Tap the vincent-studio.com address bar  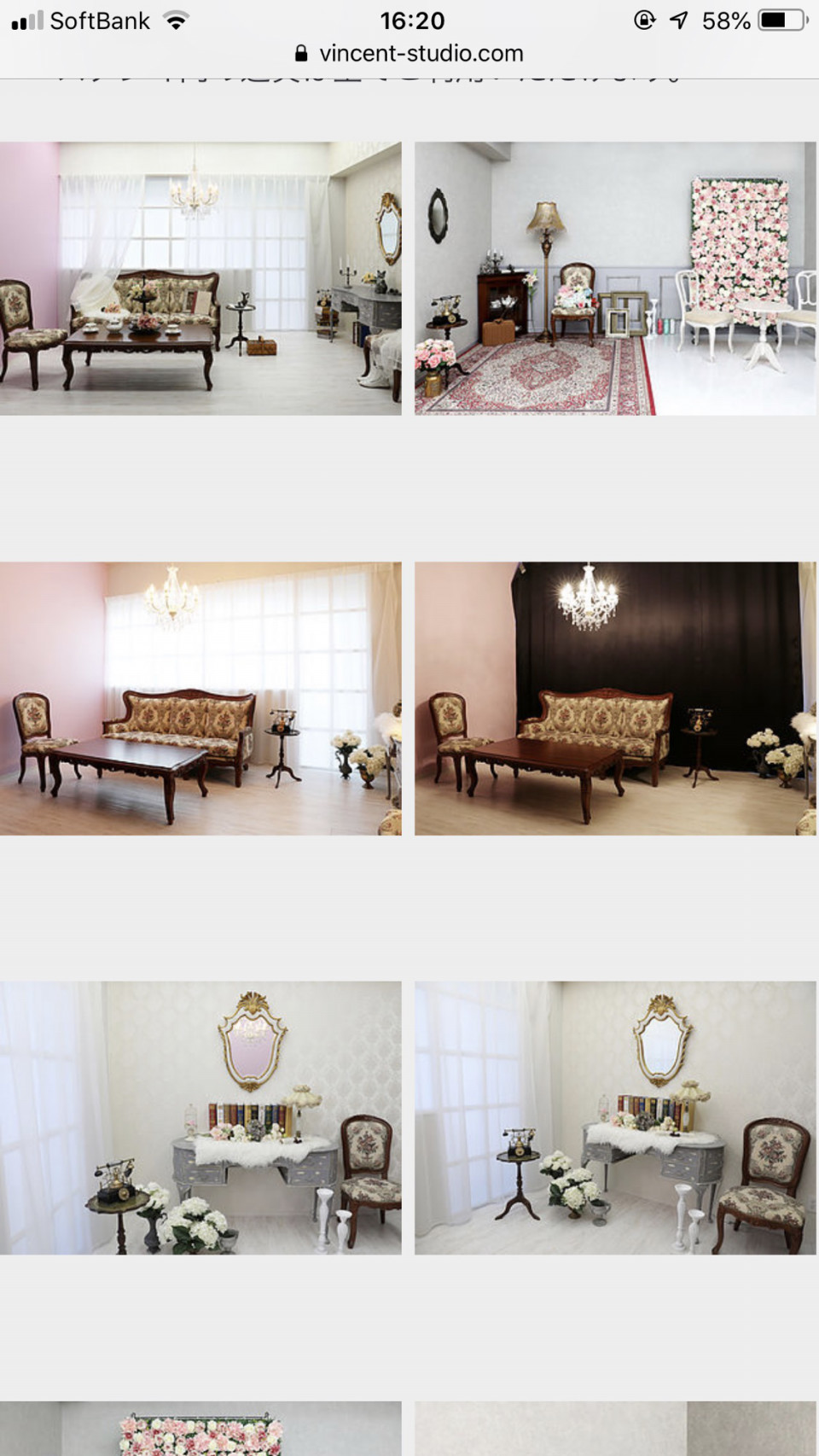(409, 53)
